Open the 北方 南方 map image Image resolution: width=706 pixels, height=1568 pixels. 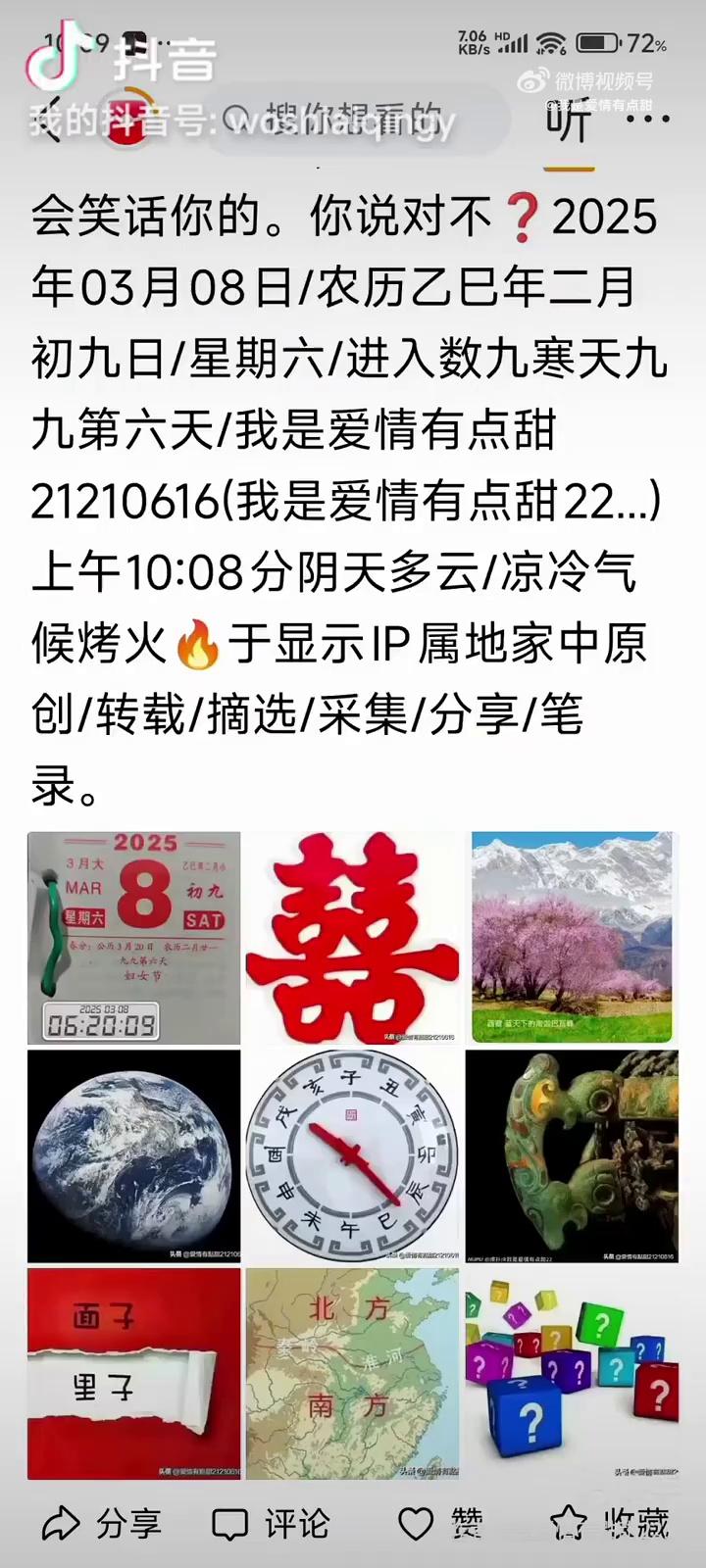[352, 1374]
